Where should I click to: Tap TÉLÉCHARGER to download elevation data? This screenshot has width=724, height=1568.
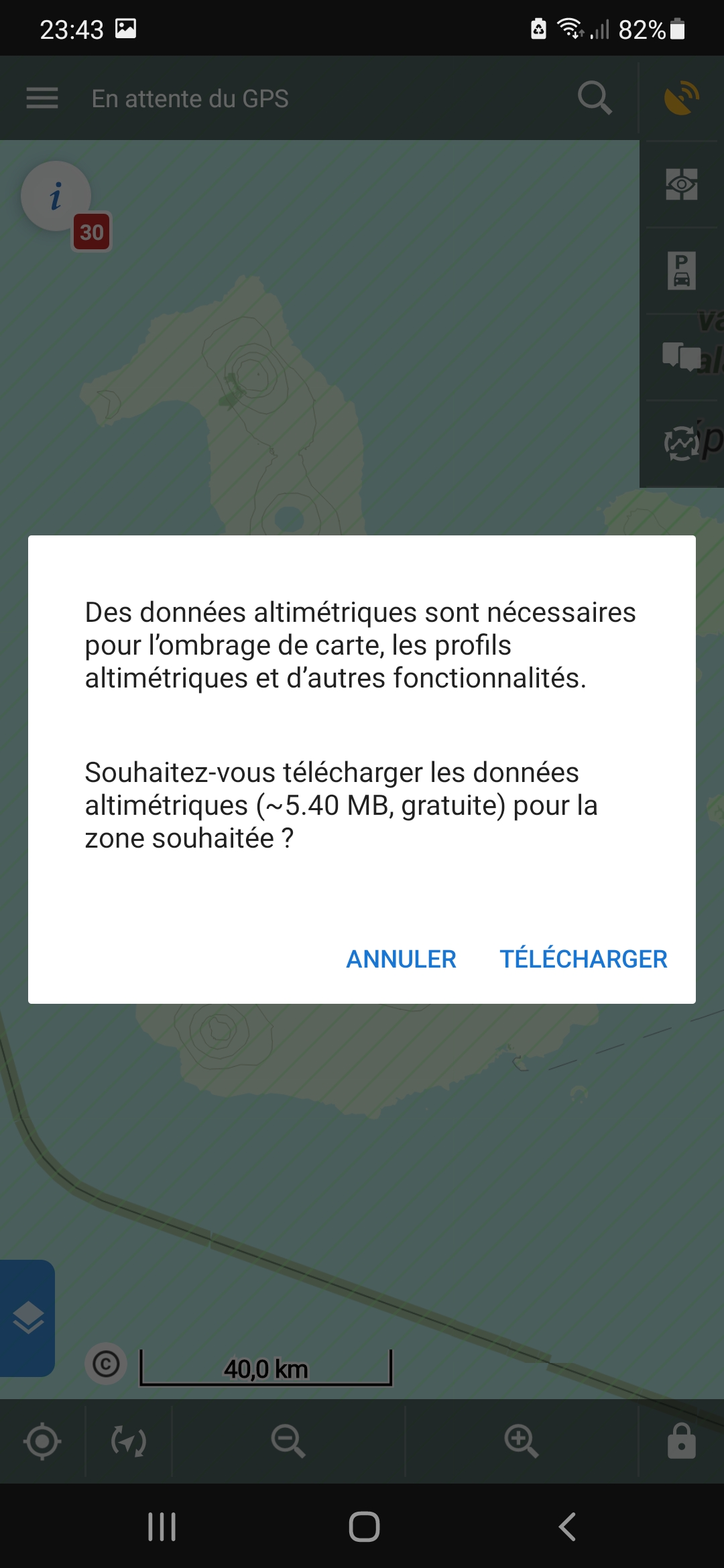click(583, 959)
